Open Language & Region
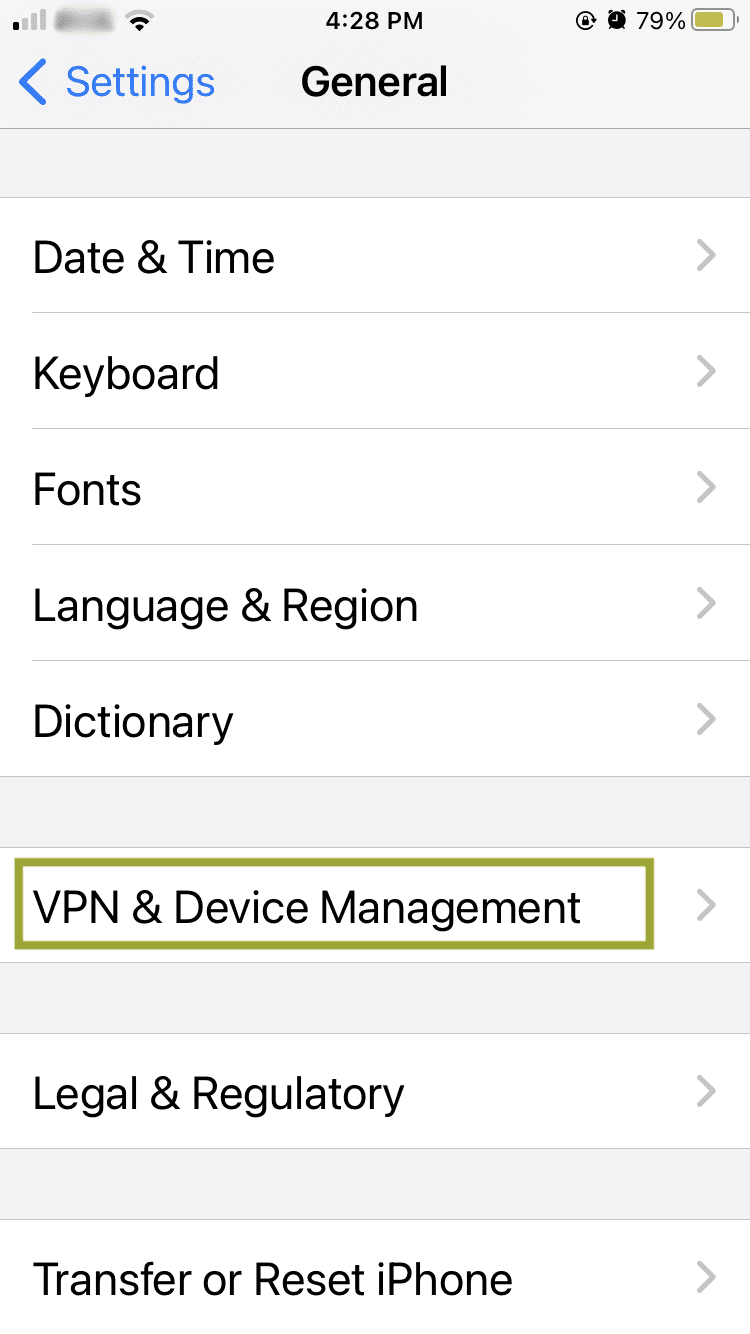Image resolution: width=750 pixels, height=1334 pixels. coord(375,604)
